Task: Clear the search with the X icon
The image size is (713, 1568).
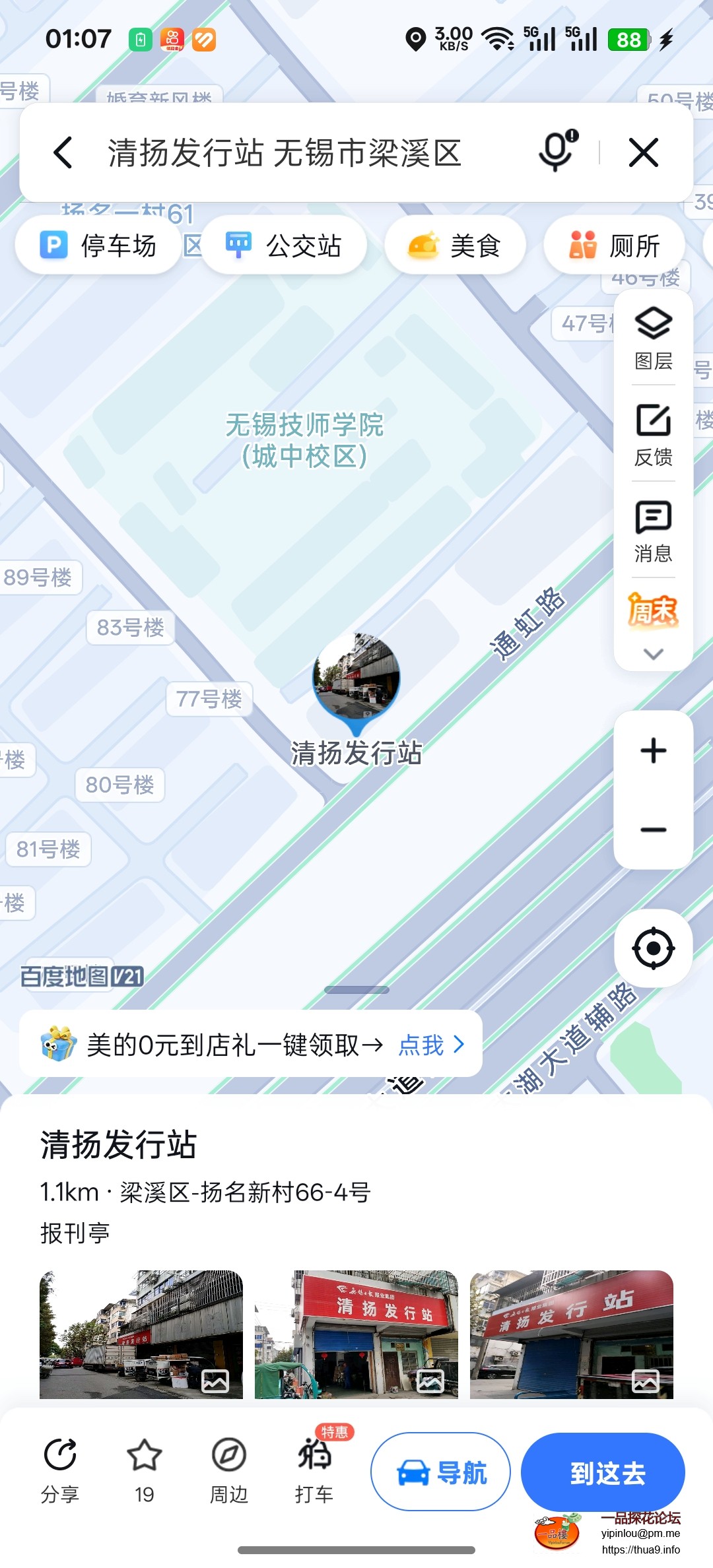Action: (644, 153)
